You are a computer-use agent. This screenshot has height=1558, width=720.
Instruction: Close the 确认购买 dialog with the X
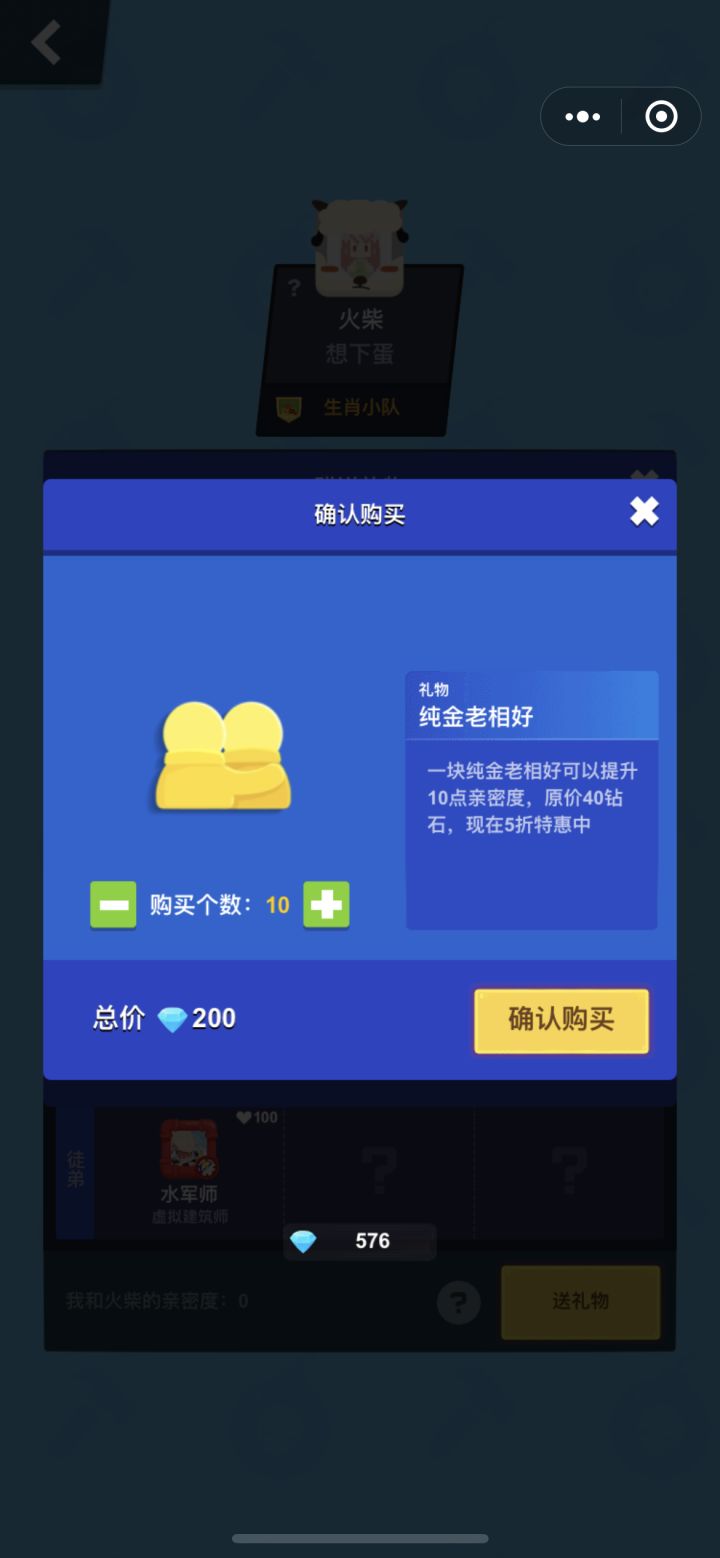coord(644,511)
